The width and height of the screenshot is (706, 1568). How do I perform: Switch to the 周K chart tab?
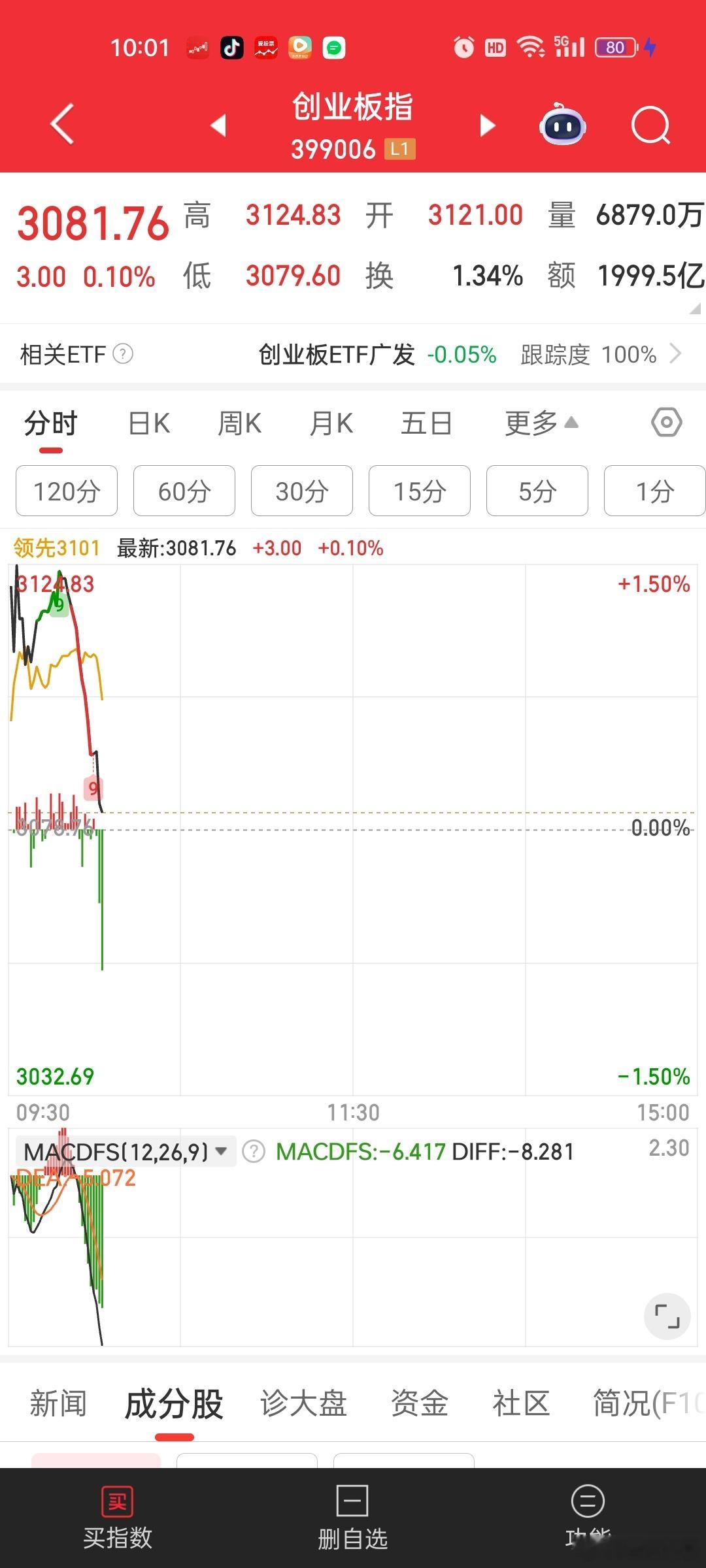pos(239,423)
